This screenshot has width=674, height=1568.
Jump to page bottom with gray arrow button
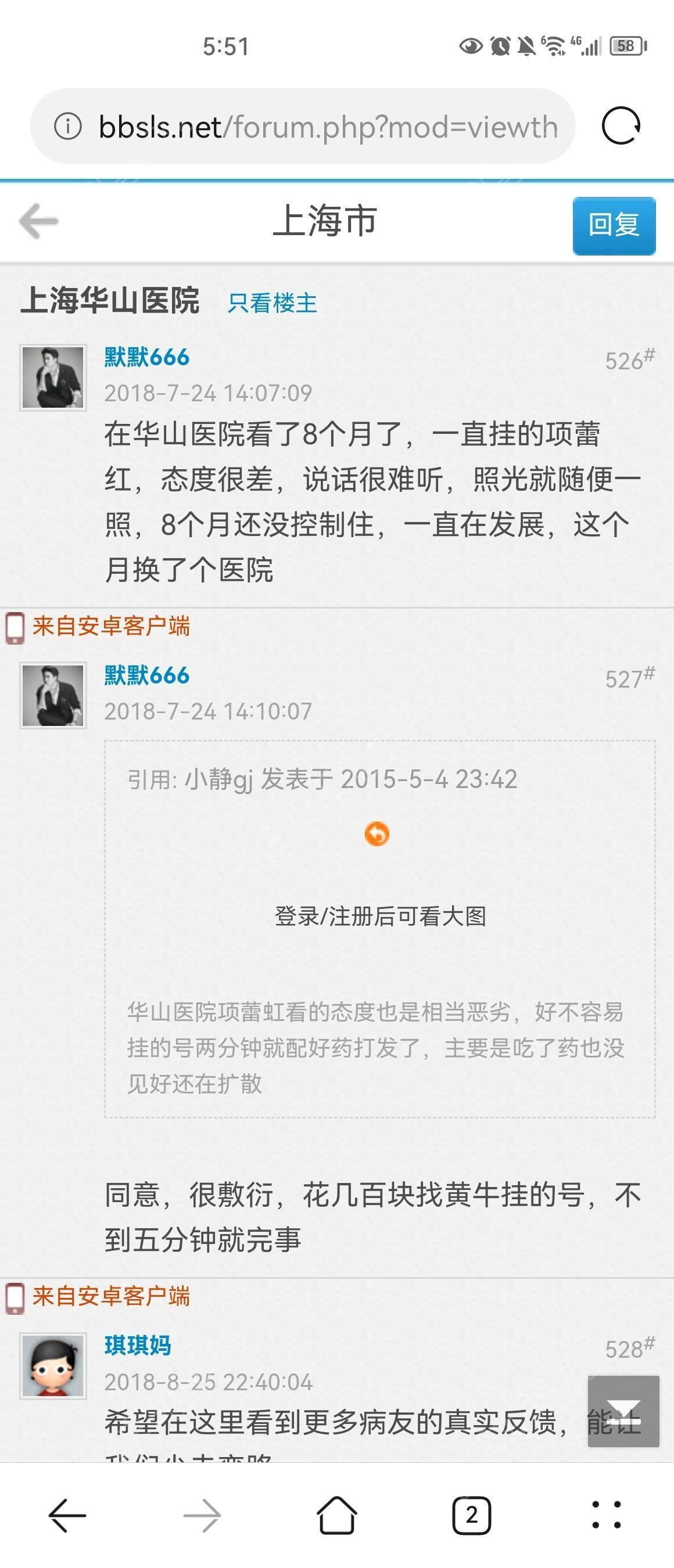(623, 1411)
